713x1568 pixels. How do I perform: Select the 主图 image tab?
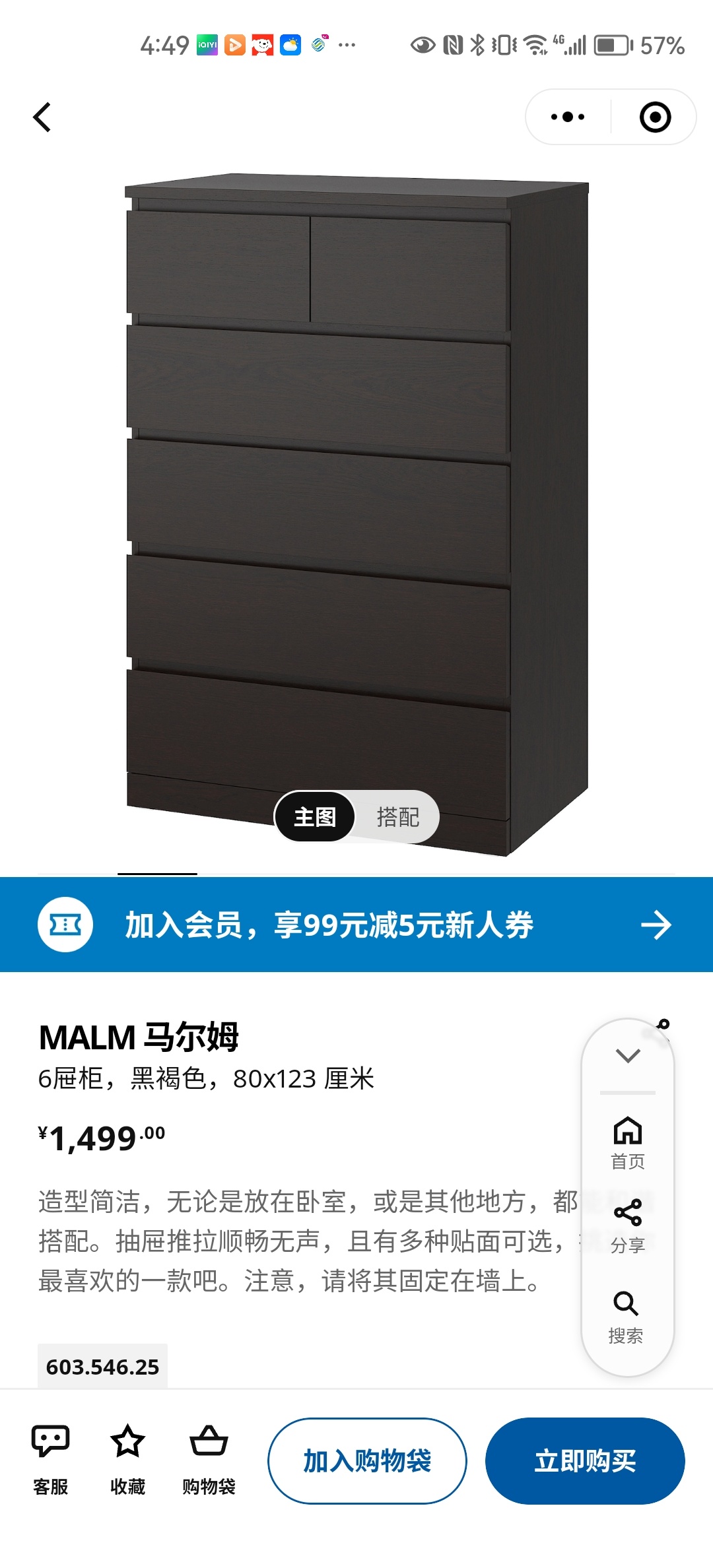[315, 817]
